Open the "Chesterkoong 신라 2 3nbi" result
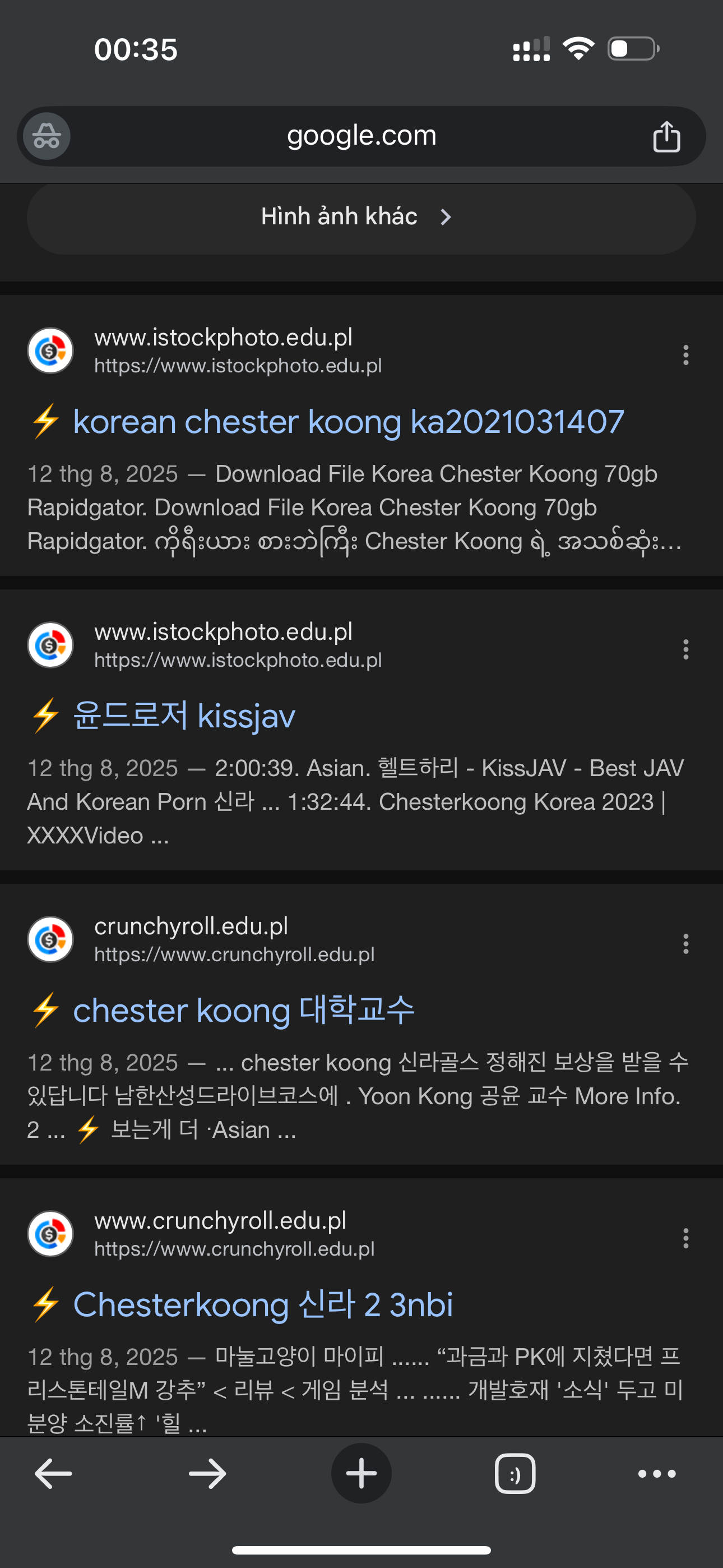The height and width of the screenshot is (1568, 723). [x=263, y=1305]
